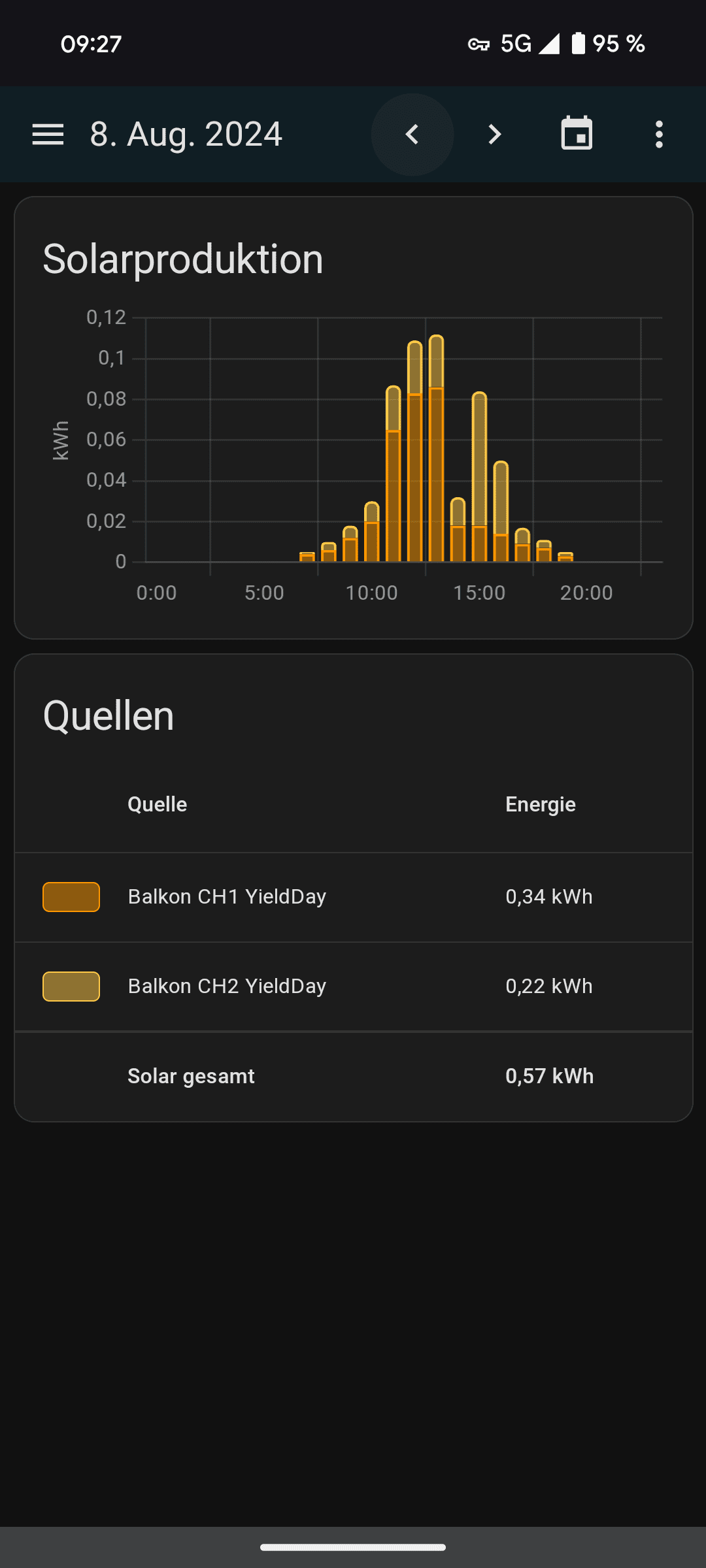
Task: Go to the next day
Action: 495,135
